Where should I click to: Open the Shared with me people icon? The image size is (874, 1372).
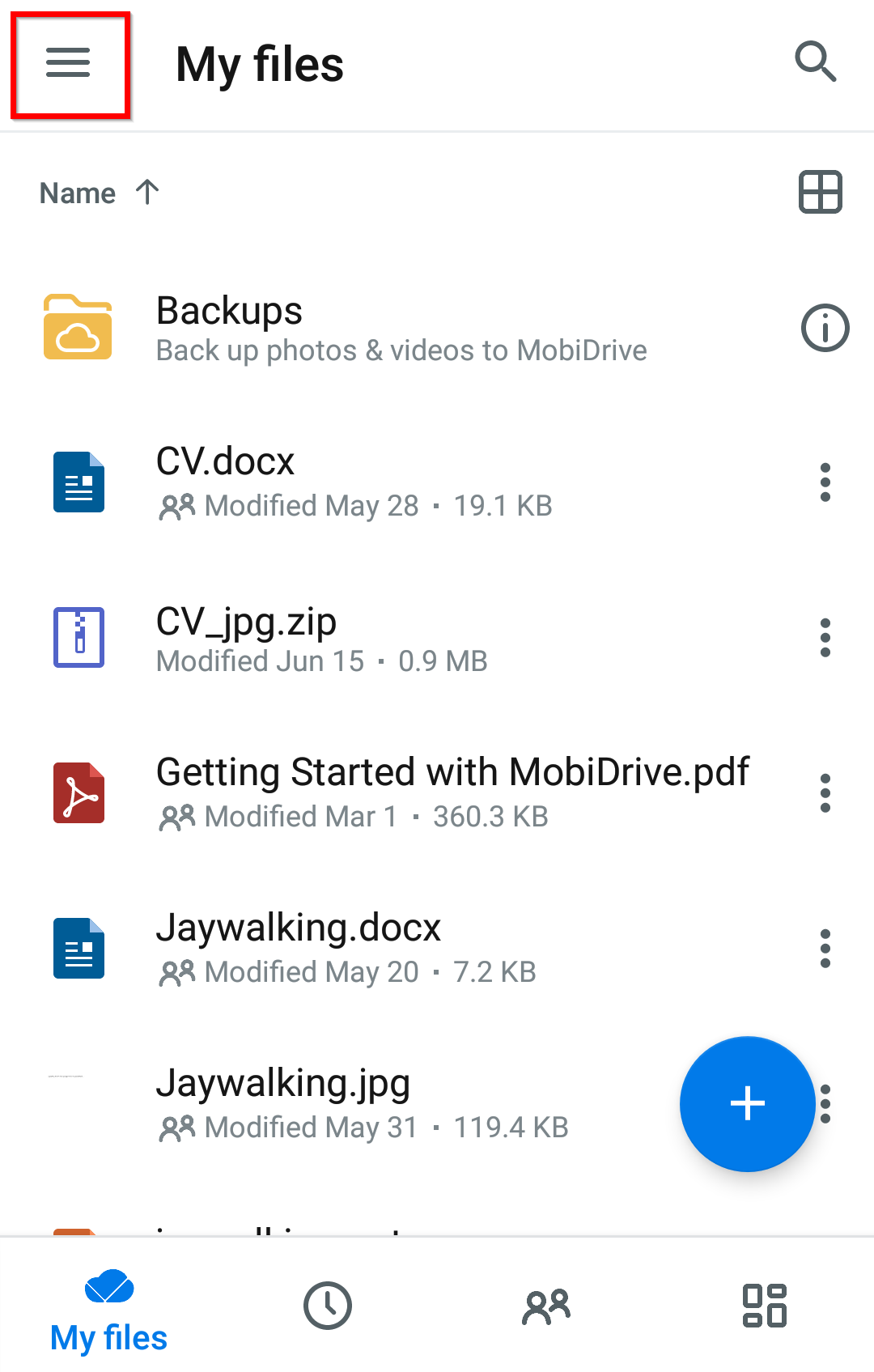click(x=546, y=1305)
